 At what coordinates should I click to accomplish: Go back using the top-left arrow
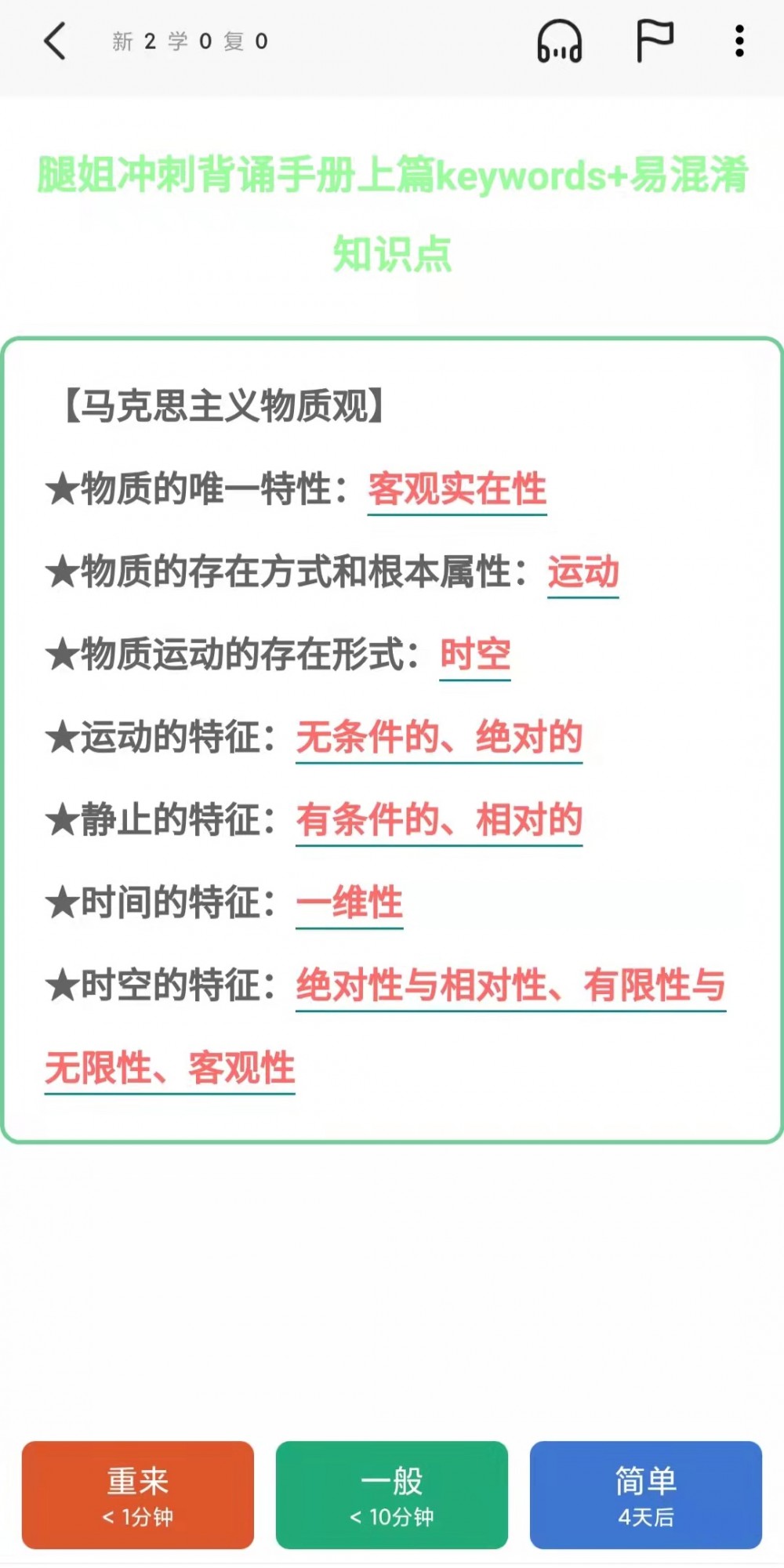[x=55, y=41]
